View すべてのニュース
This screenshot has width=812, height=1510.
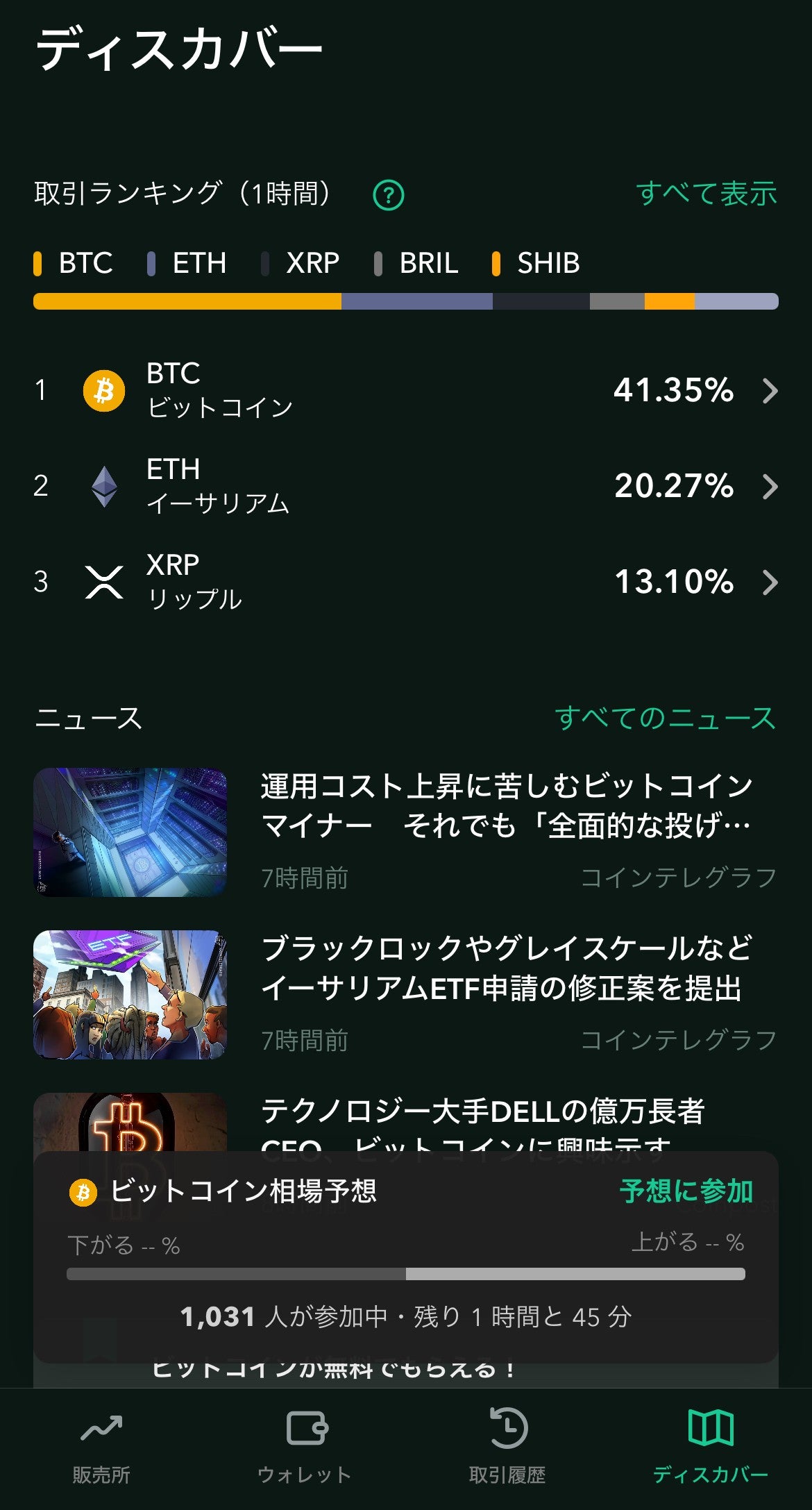(x=665, y=718)
